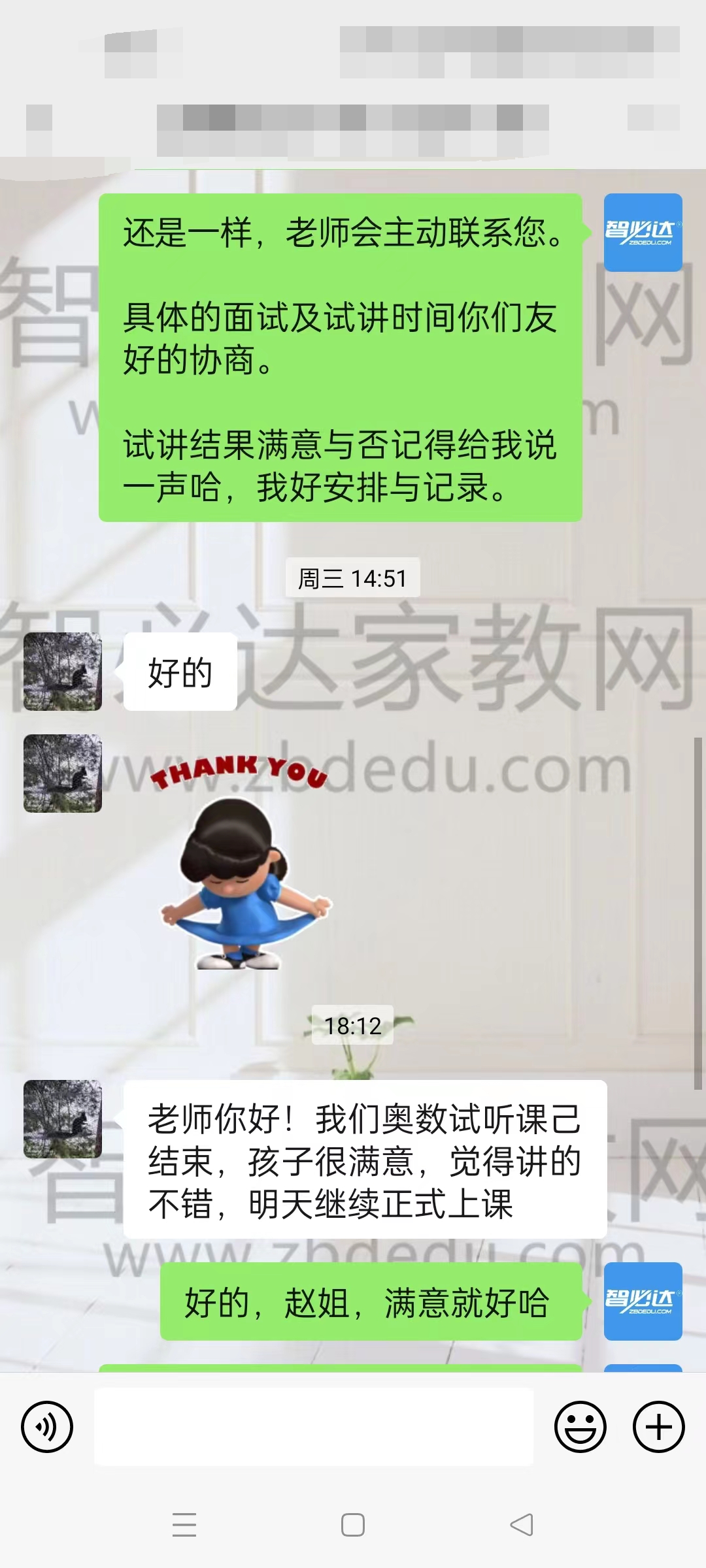706x1568 pixels.
Task: Open the recent apps menu
Action: pos(184,1525)
